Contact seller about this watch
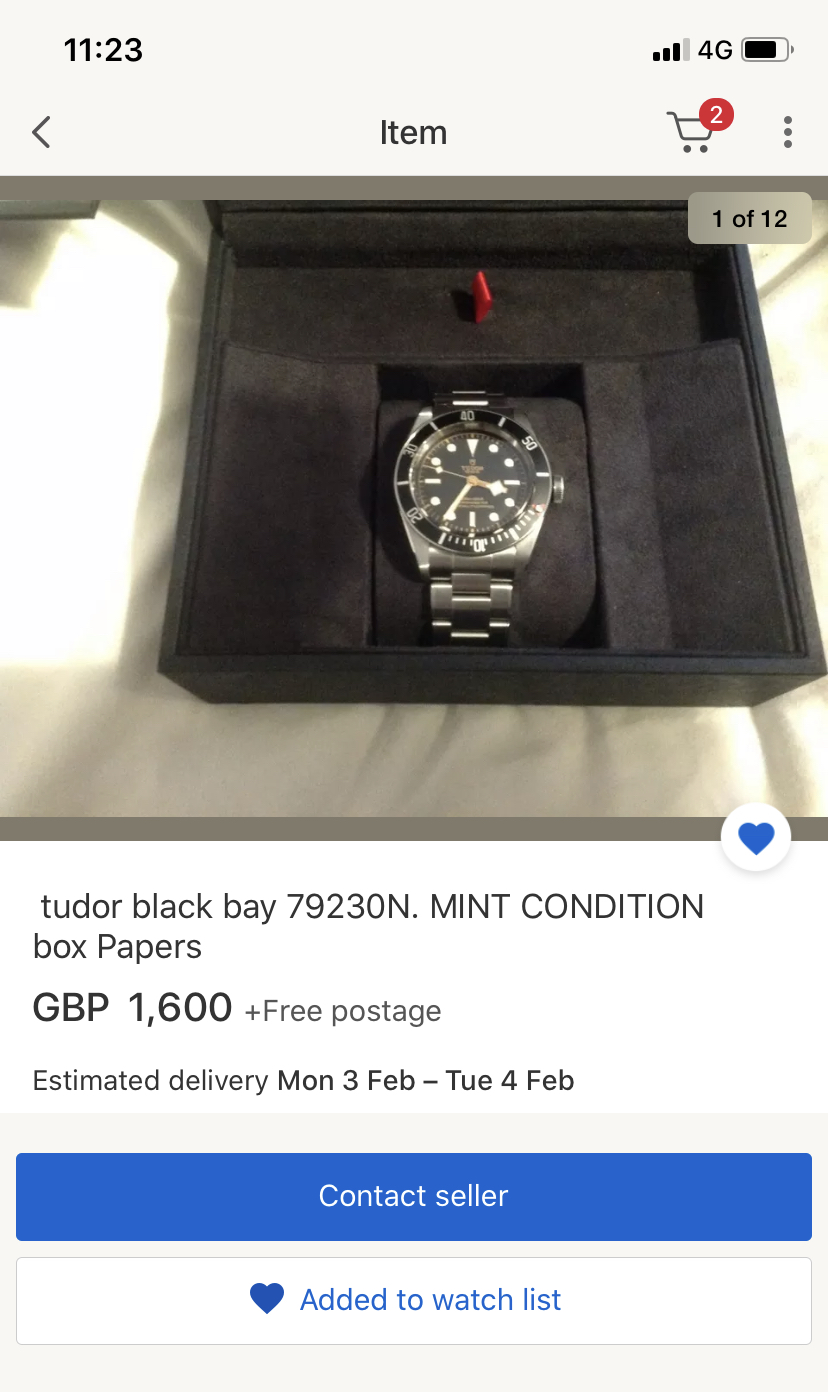Image resolution: width=828 pixels, height=1392 pixels. pos(414,1196)
